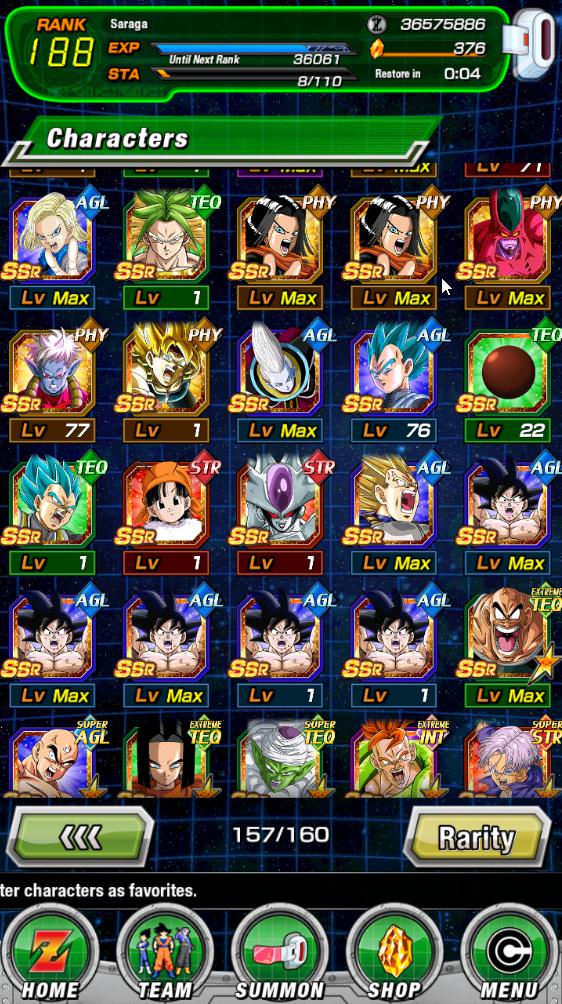Change sorting with the Rarity button
Screen dimensions: 562x1004
pos(476,837)
